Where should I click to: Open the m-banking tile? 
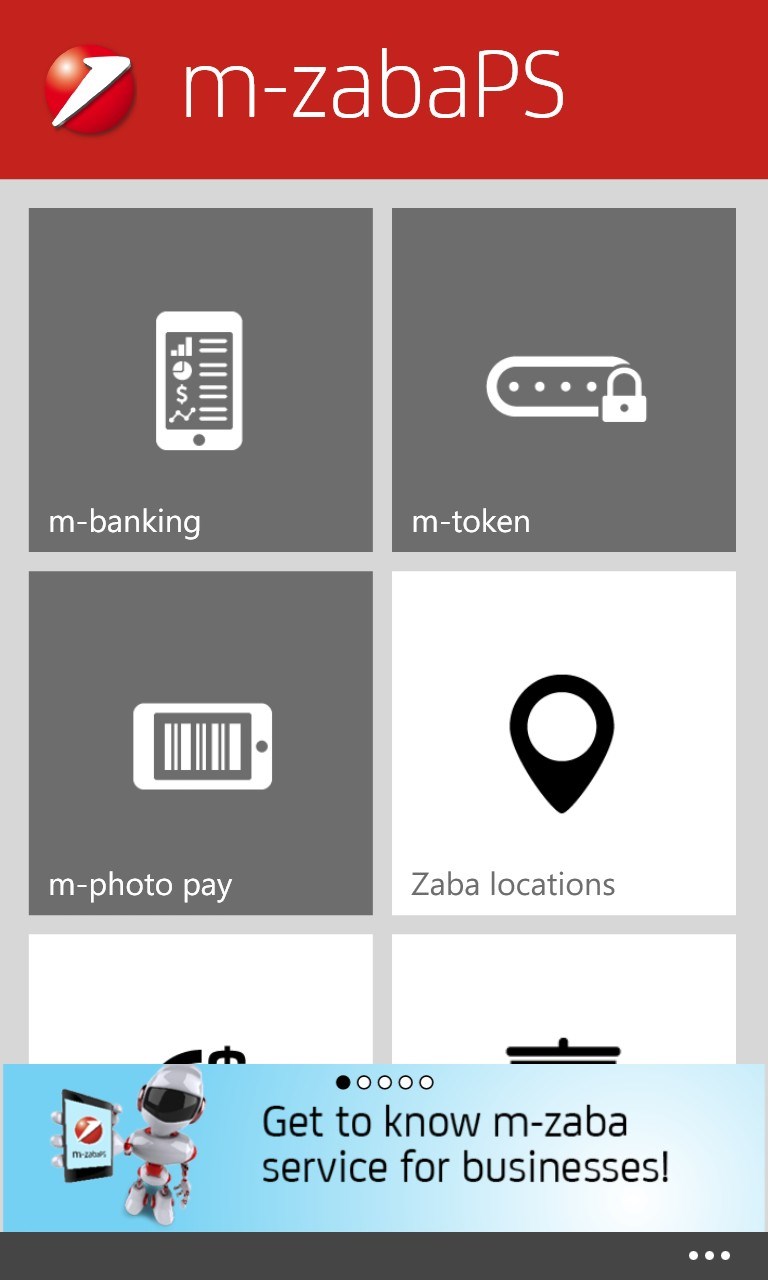coord(200,380)
